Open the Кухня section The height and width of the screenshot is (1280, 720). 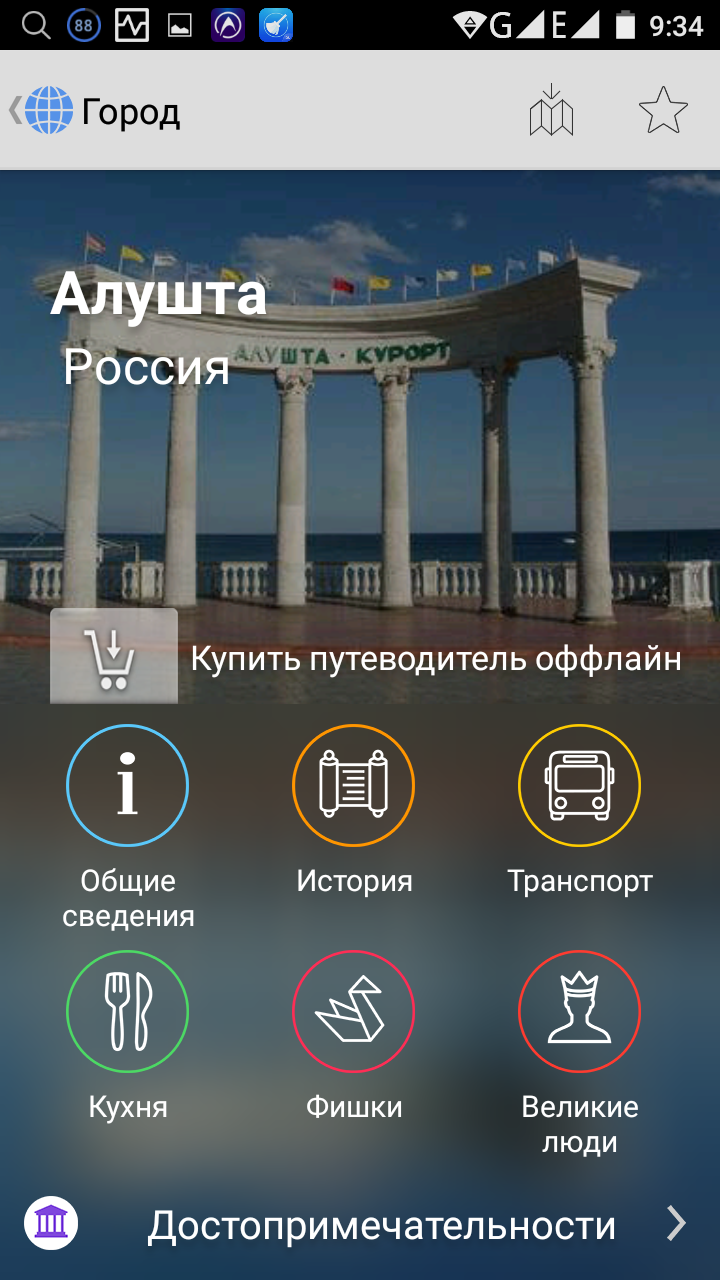coord(127,1012)
